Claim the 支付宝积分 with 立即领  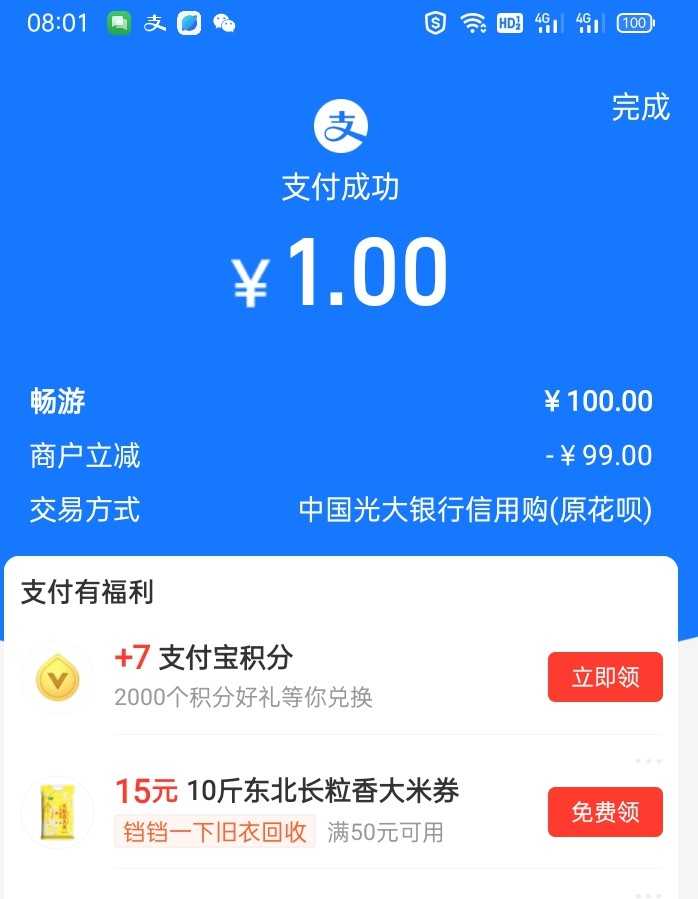(605, 677)
